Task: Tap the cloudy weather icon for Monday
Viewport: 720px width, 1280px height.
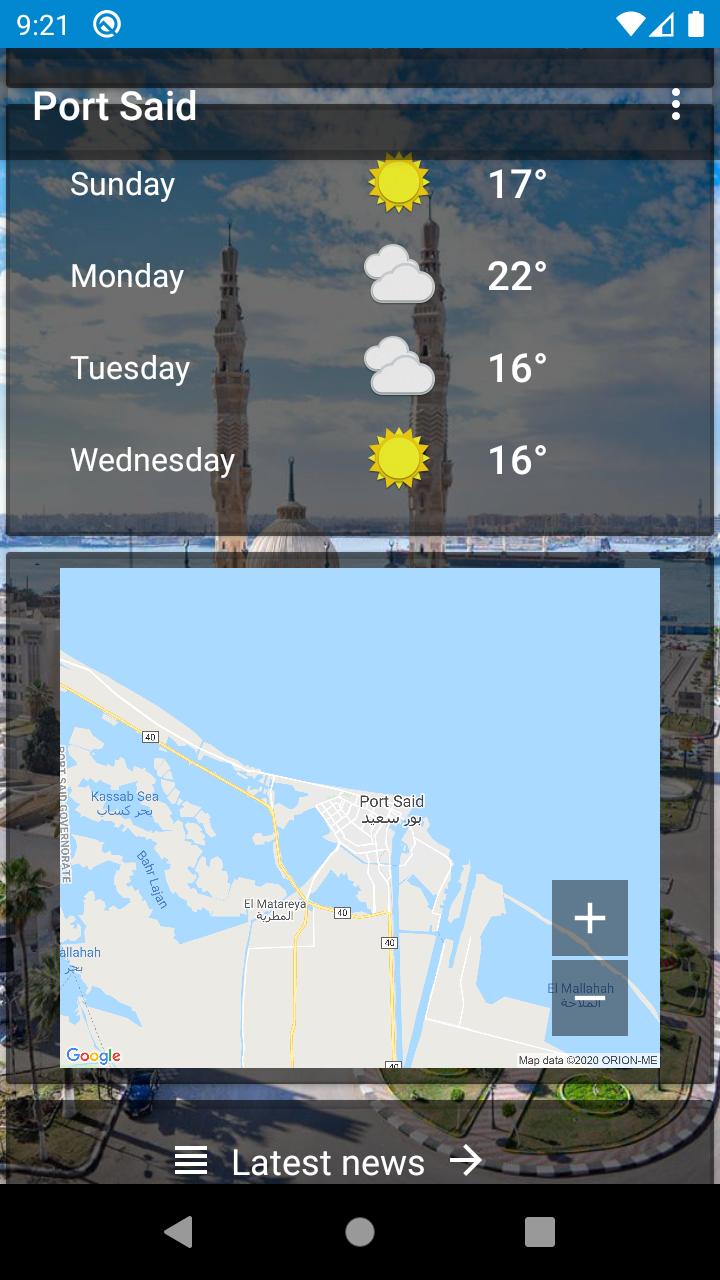Action: (x=400, y=276)
